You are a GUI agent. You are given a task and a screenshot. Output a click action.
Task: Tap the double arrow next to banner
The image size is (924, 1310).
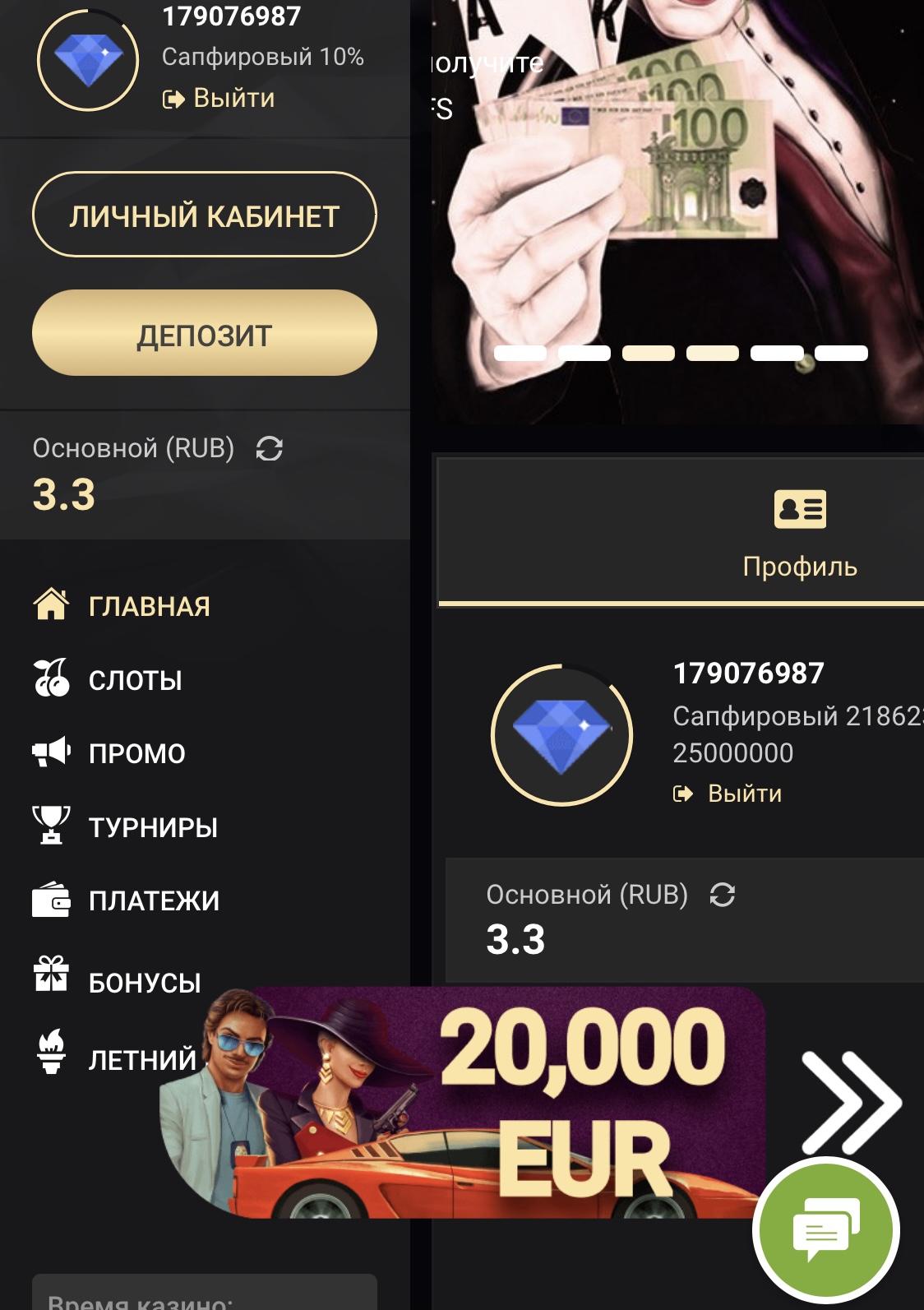pos(850,1102)
